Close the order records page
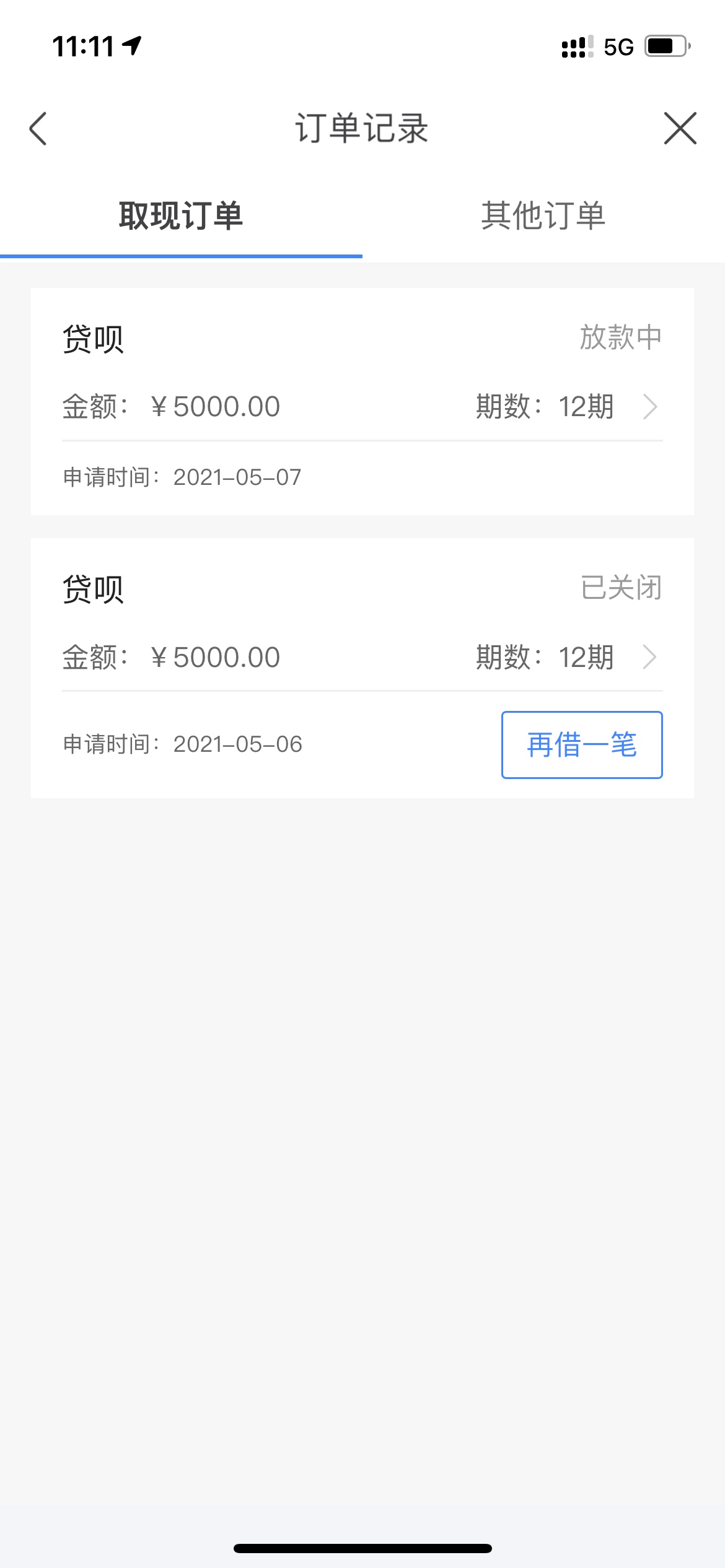The width and height of the screenshot is (725, 1568). (x=680, y=129)
